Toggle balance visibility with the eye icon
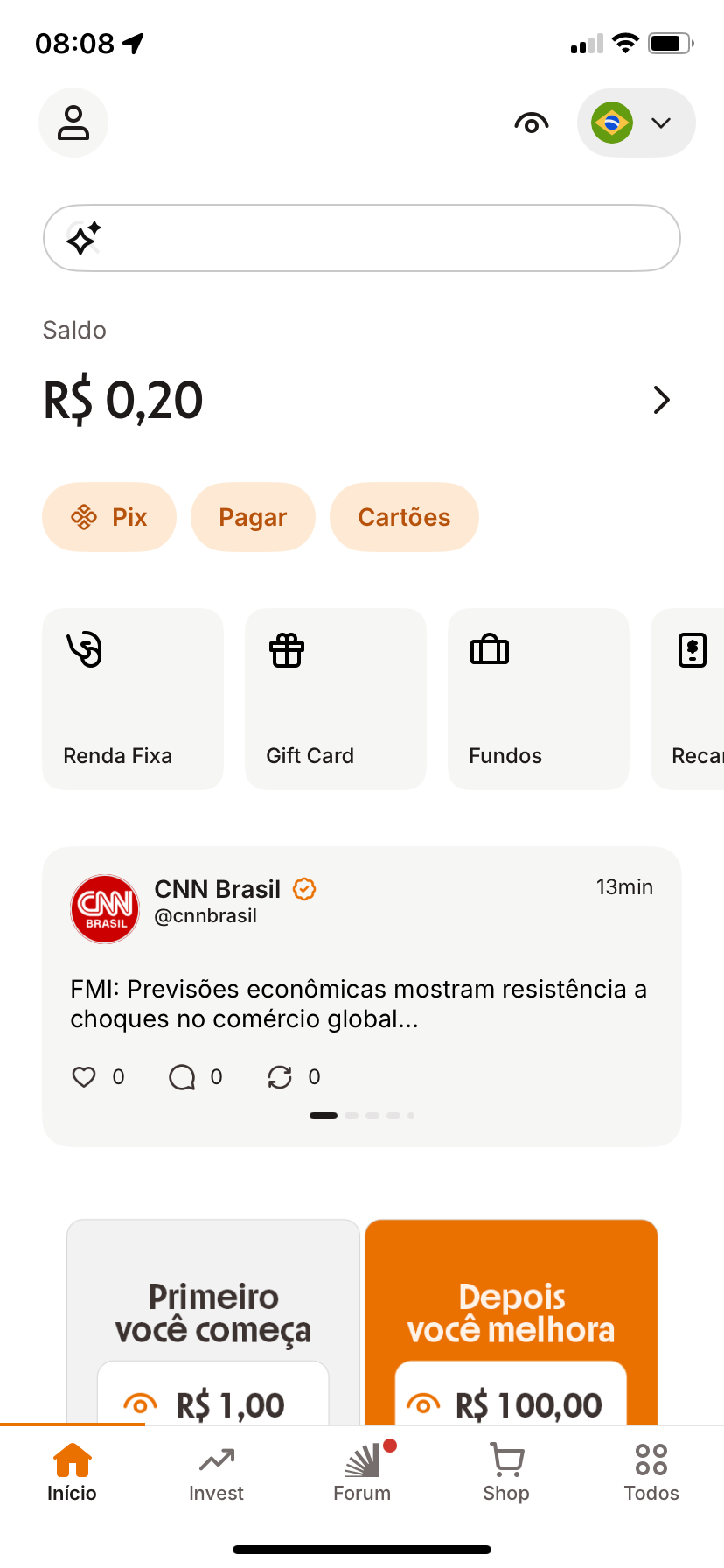The image size is (724, 1568). click(x=531, y=122)
